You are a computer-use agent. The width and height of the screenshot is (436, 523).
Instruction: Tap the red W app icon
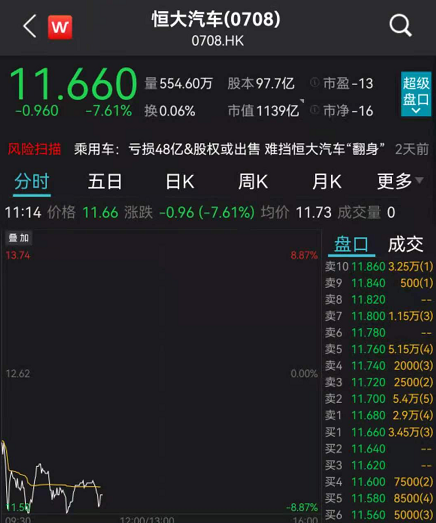(x=60, y=27)
